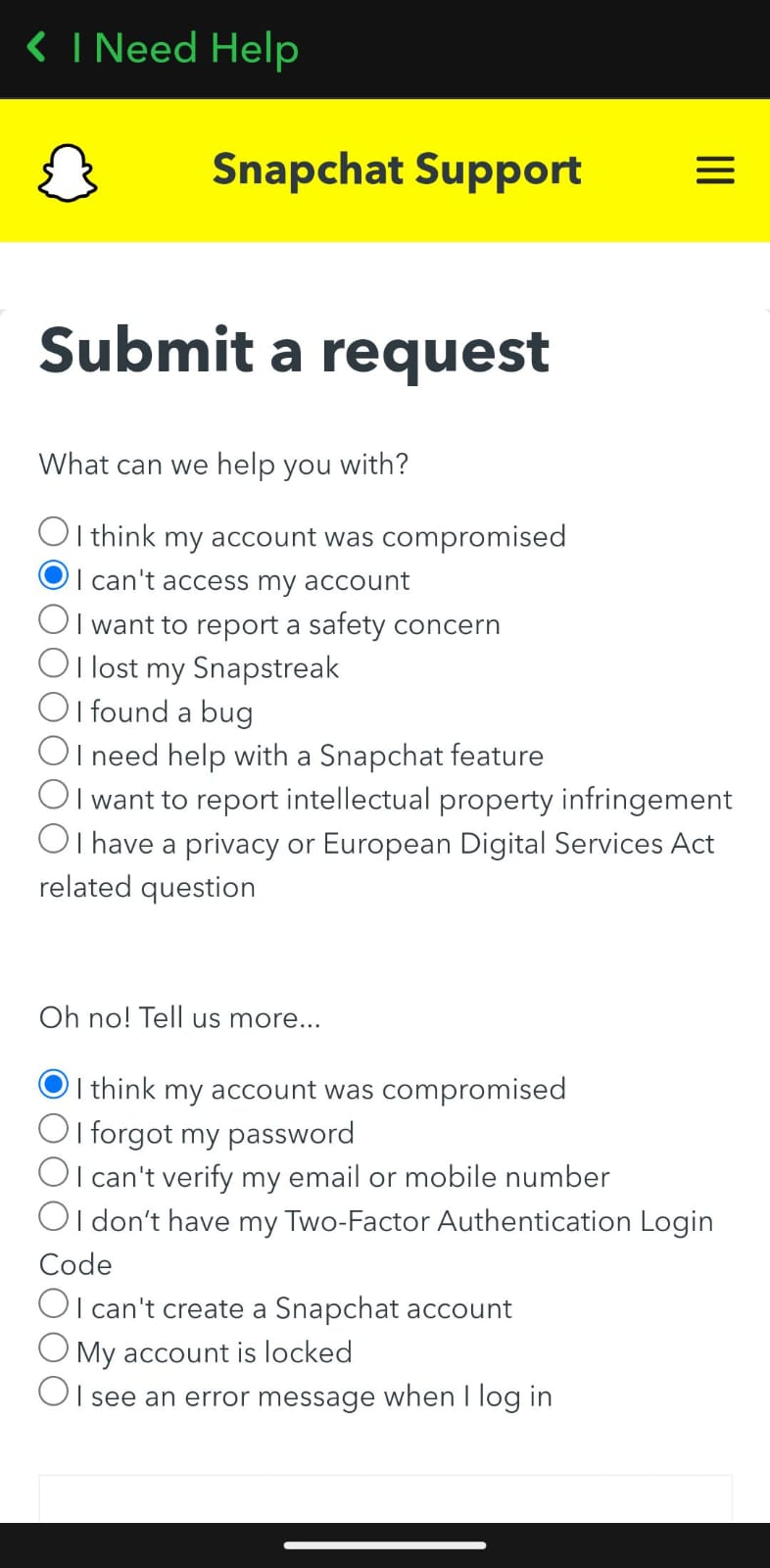Choose 'I forgot my password'
Viewport: 770px width, 1568px height.
pyautogui.click(x=53, y=1129)
